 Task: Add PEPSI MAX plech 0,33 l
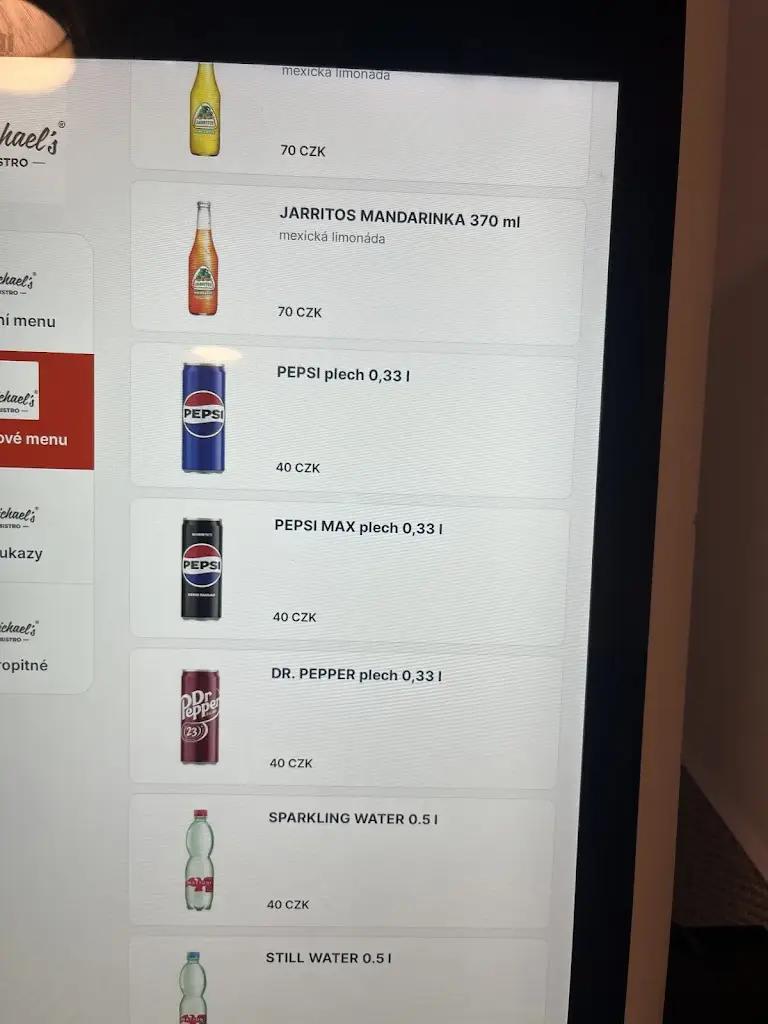click(350, 572)
